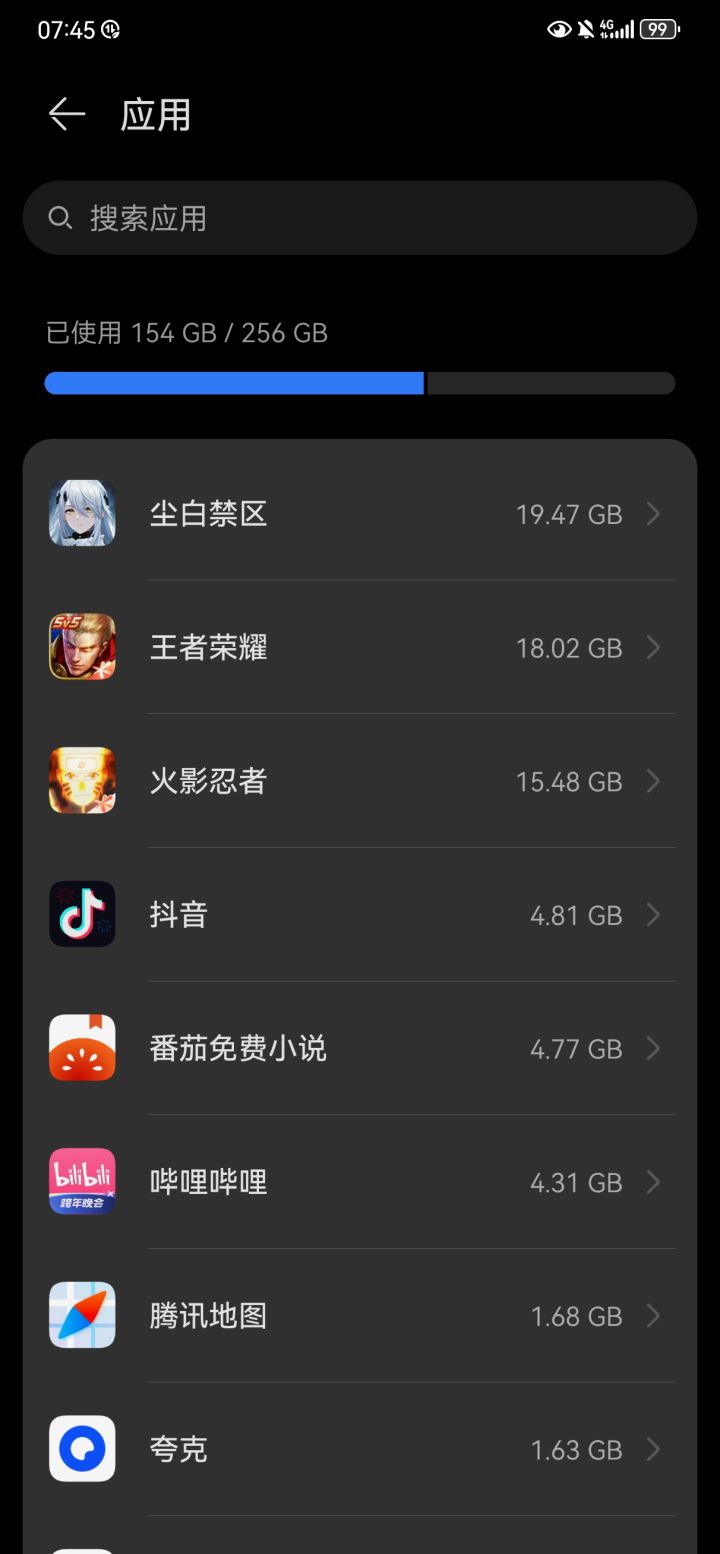Open 腾讯地图 storage usage

(x=360, y=1316)
